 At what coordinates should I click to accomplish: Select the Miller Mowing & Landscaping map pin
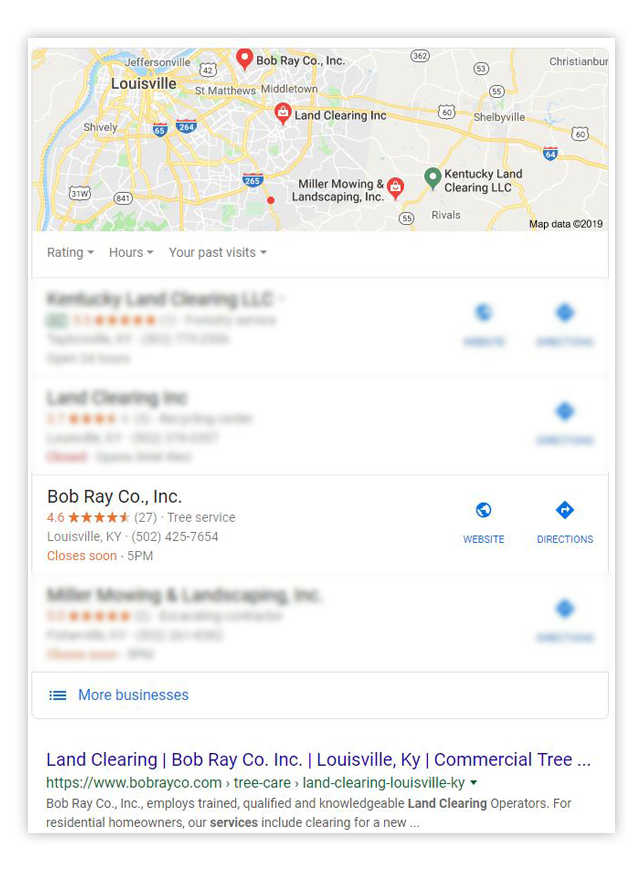(396, 187)
